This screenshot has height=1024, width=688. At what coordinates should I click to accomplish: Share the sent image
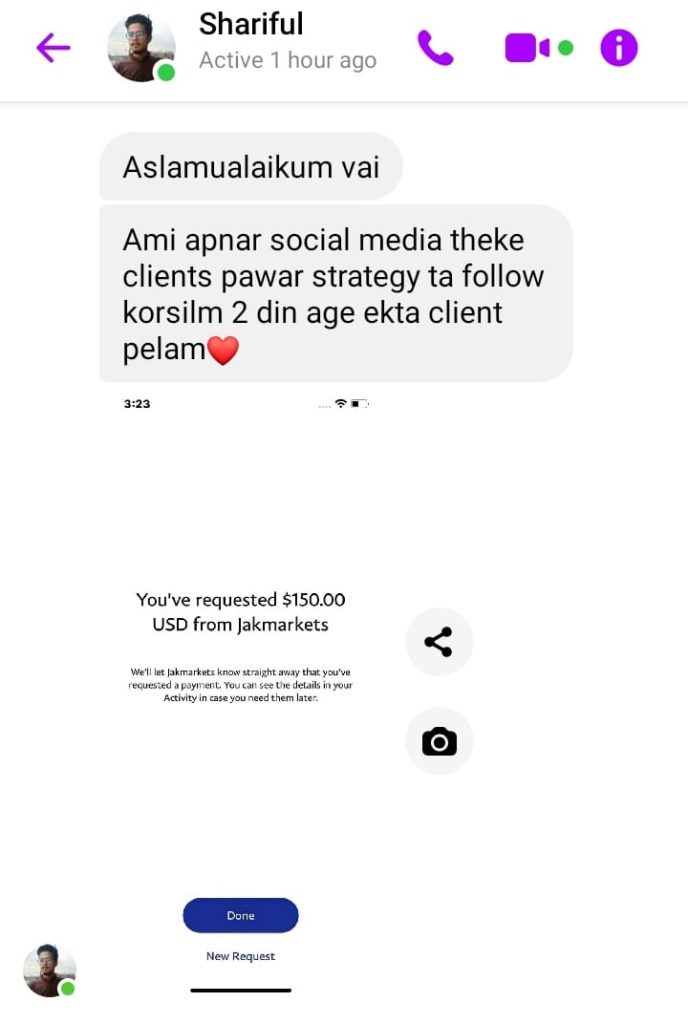tap(439, 642)
